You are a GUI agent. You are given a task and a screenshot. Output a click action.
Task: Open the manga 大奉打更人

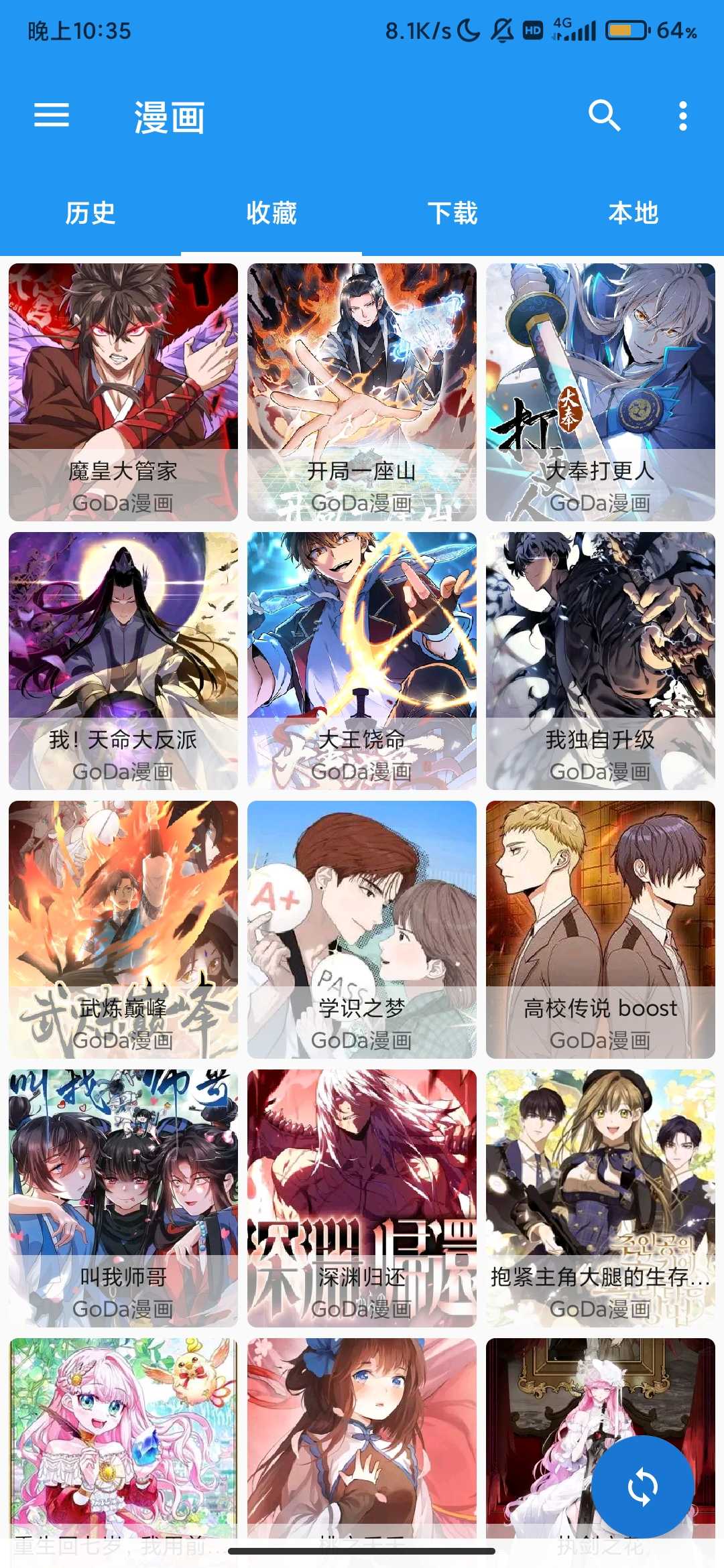click(x=600, y=392)
